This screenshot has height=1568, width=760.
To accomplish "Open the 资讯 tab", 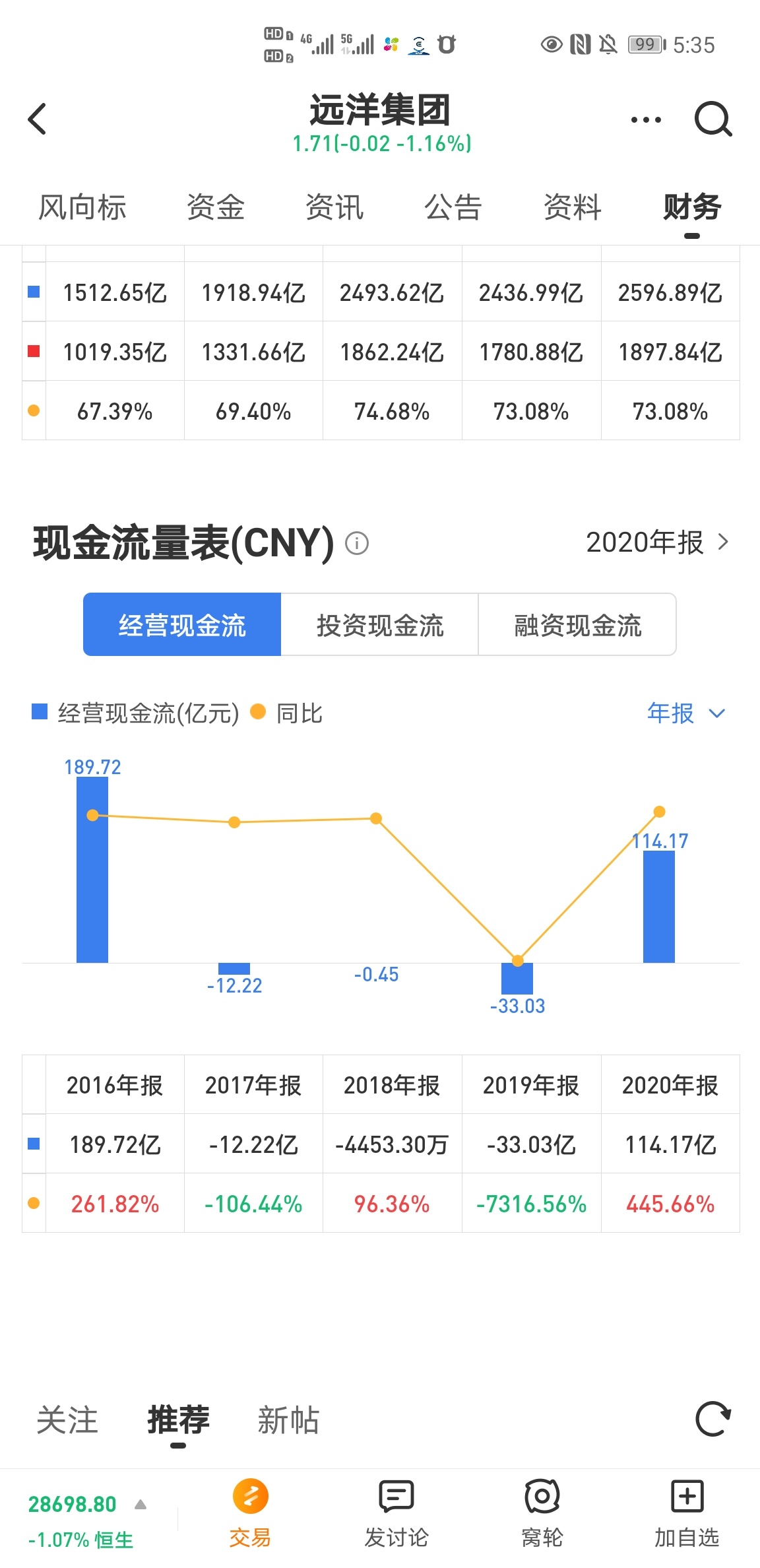I will (334, 207).
